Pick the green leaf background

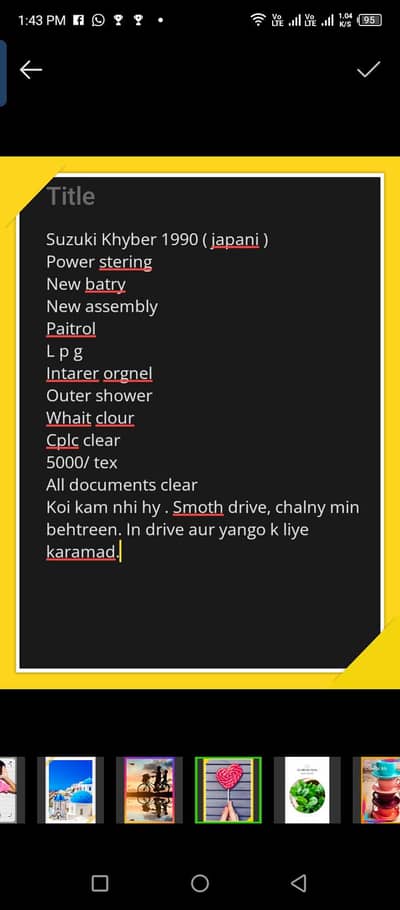point(307,790)
